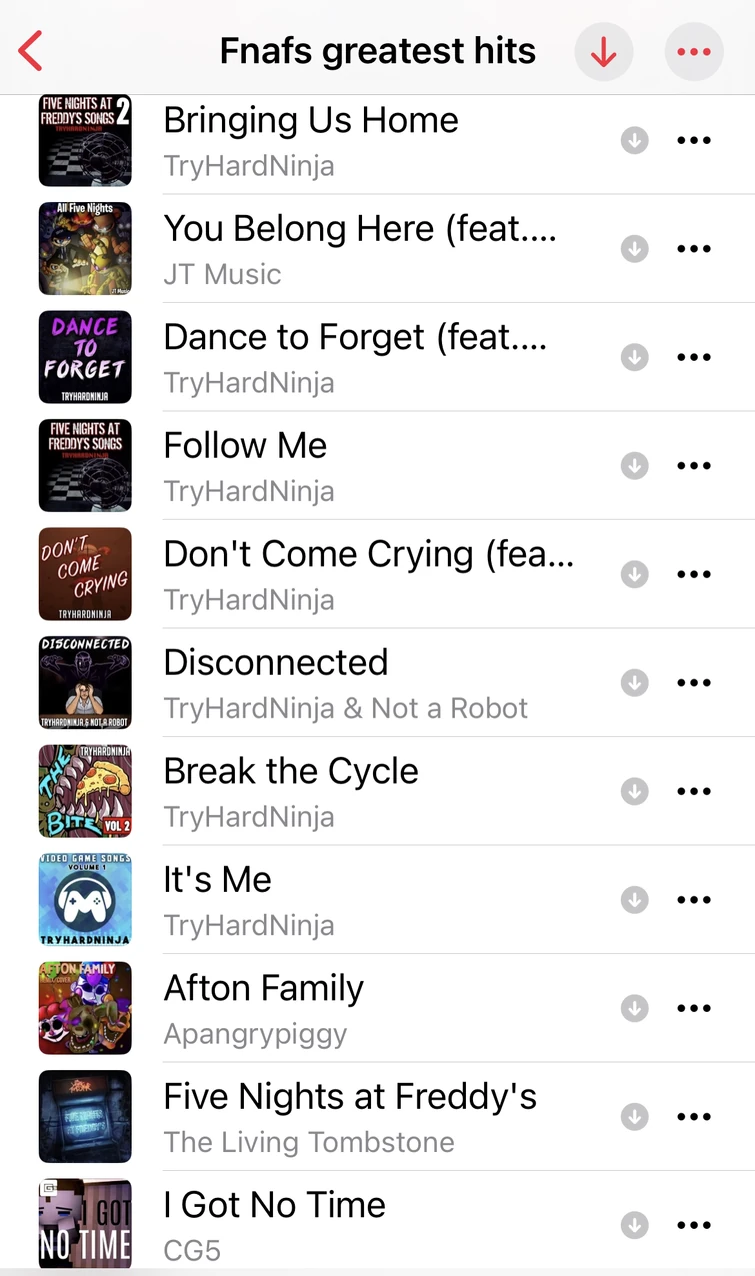Tap the album art for "It's Me"
The height and width of the screenshot is (1276, 755).
(85, 899)
